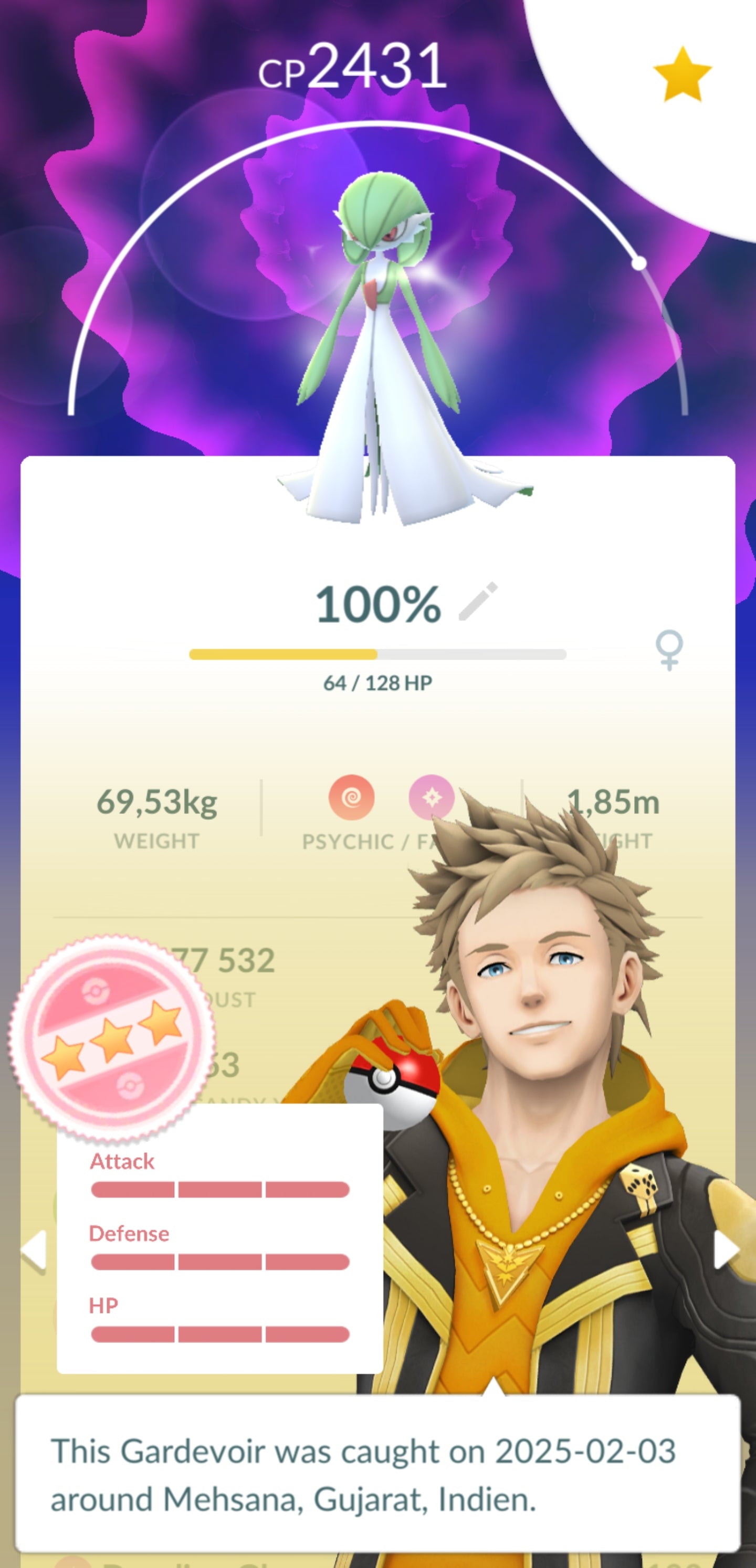Toggle the favorite star
The image size is (756, 1568).
[681, 75]
